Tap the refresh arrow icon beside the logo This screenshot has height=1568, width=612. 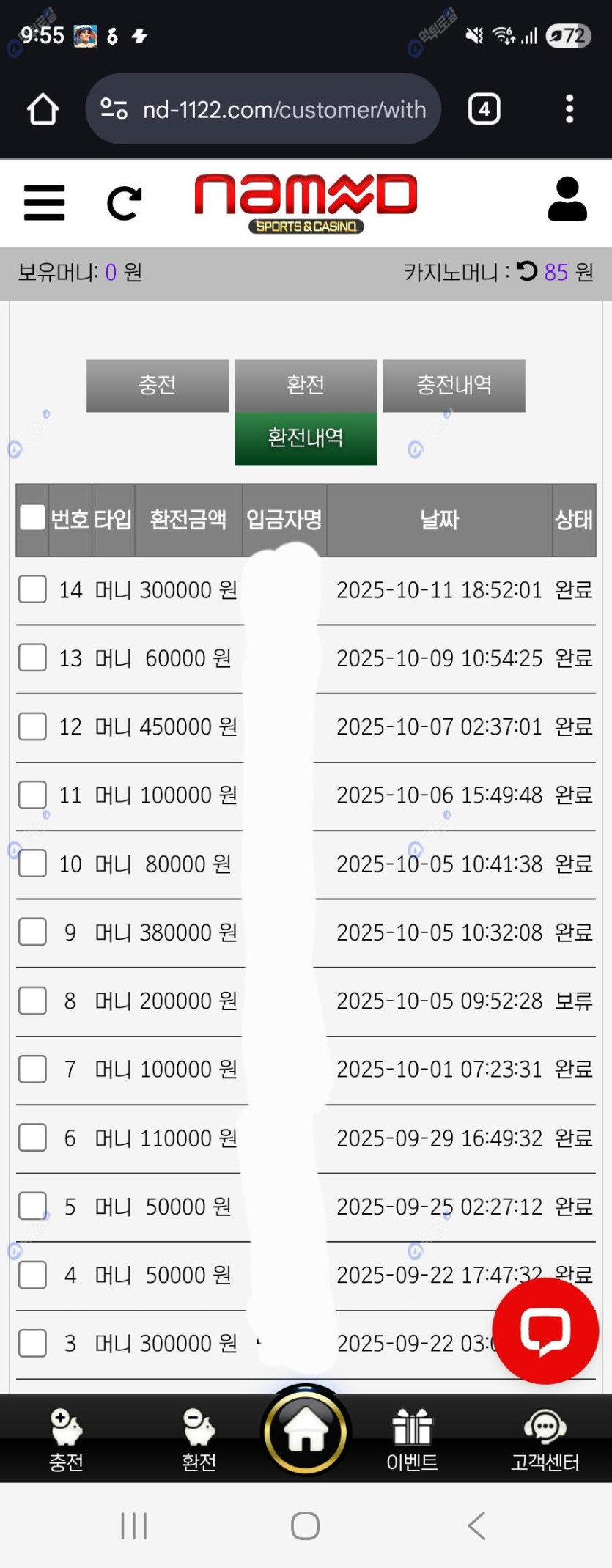124,203
